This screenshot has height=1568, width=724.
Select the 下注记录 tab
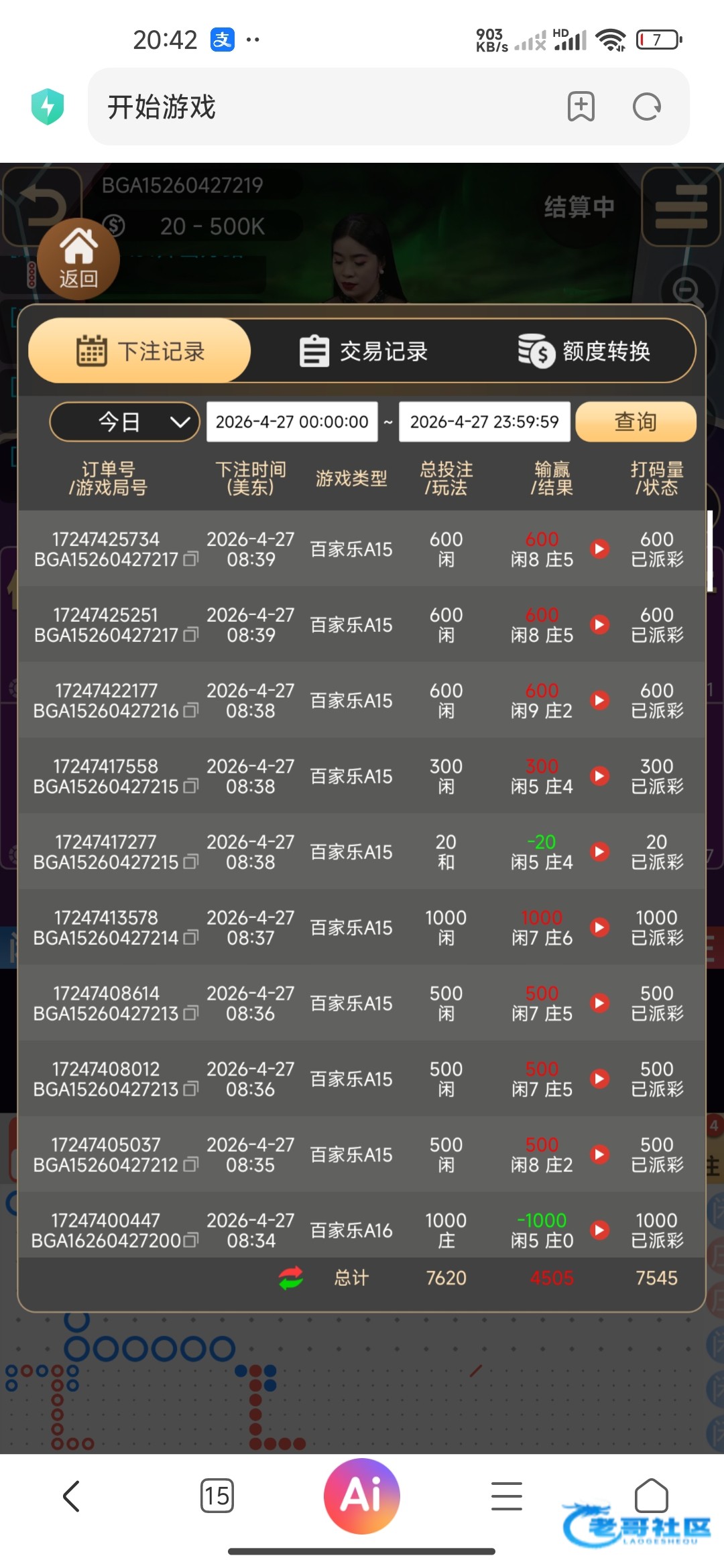click(x=140, y=351)
